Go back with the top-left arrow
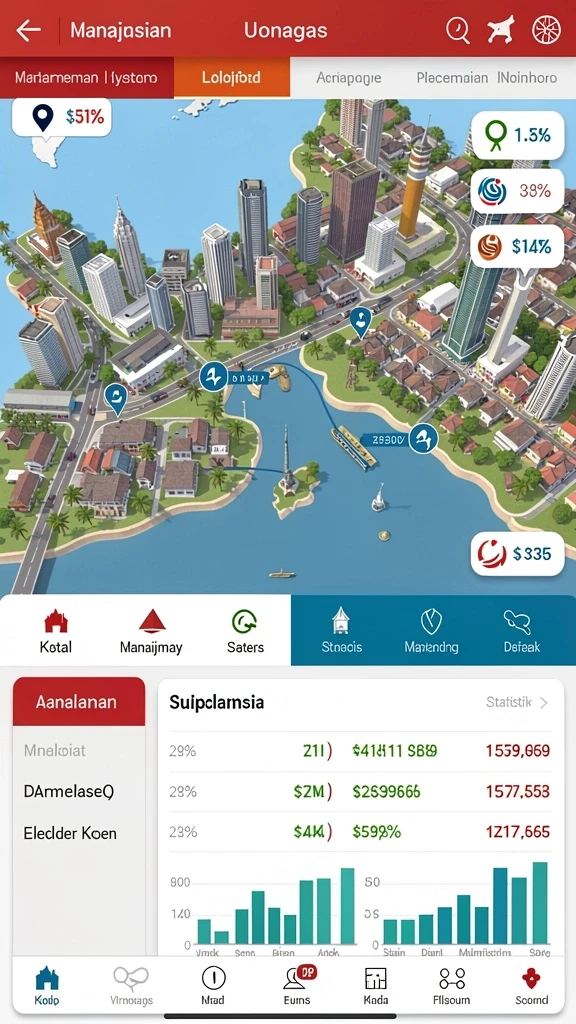Image resolution: width=576 pixels, height=1024 pixels. pyautogui.click(x=29, y=30)
